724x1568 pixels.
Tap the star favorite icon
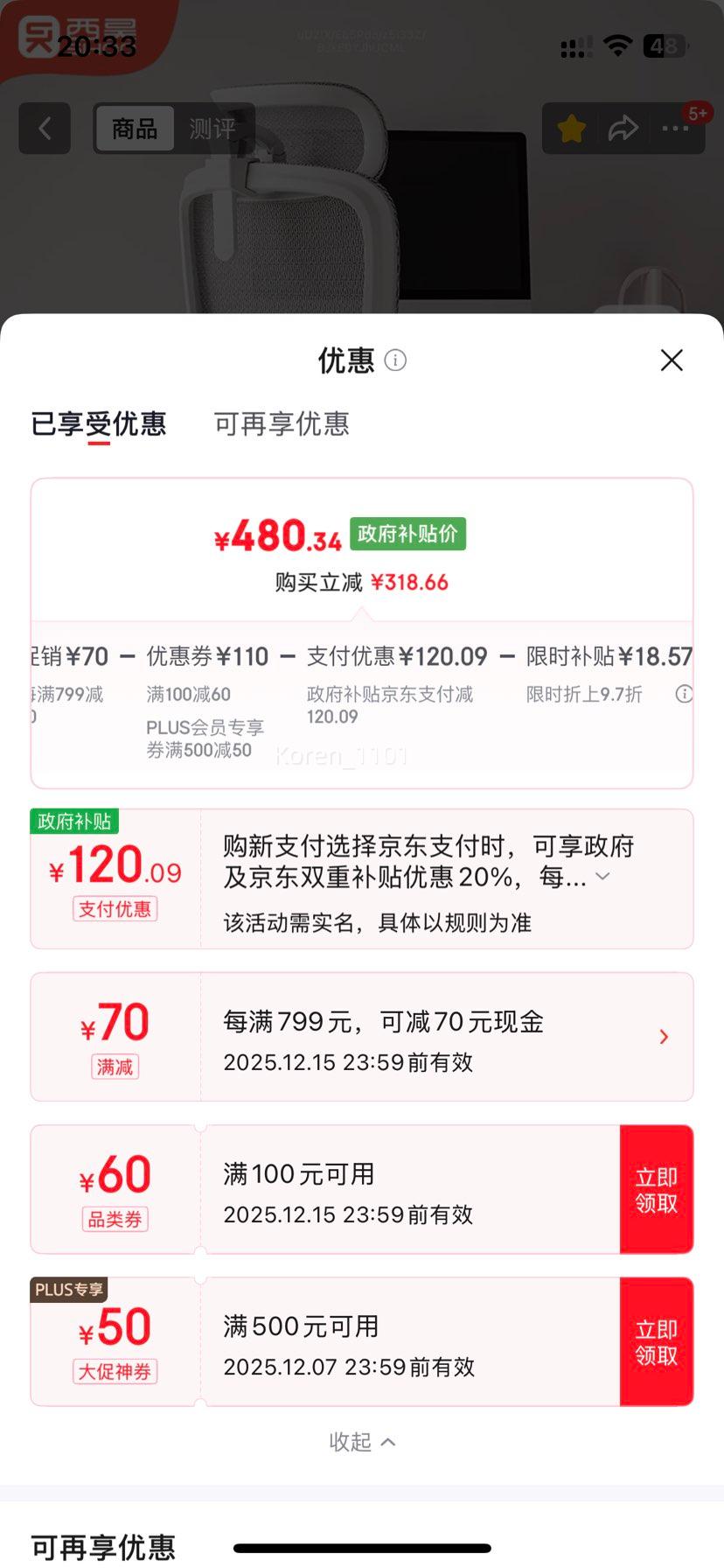point(570,128)
